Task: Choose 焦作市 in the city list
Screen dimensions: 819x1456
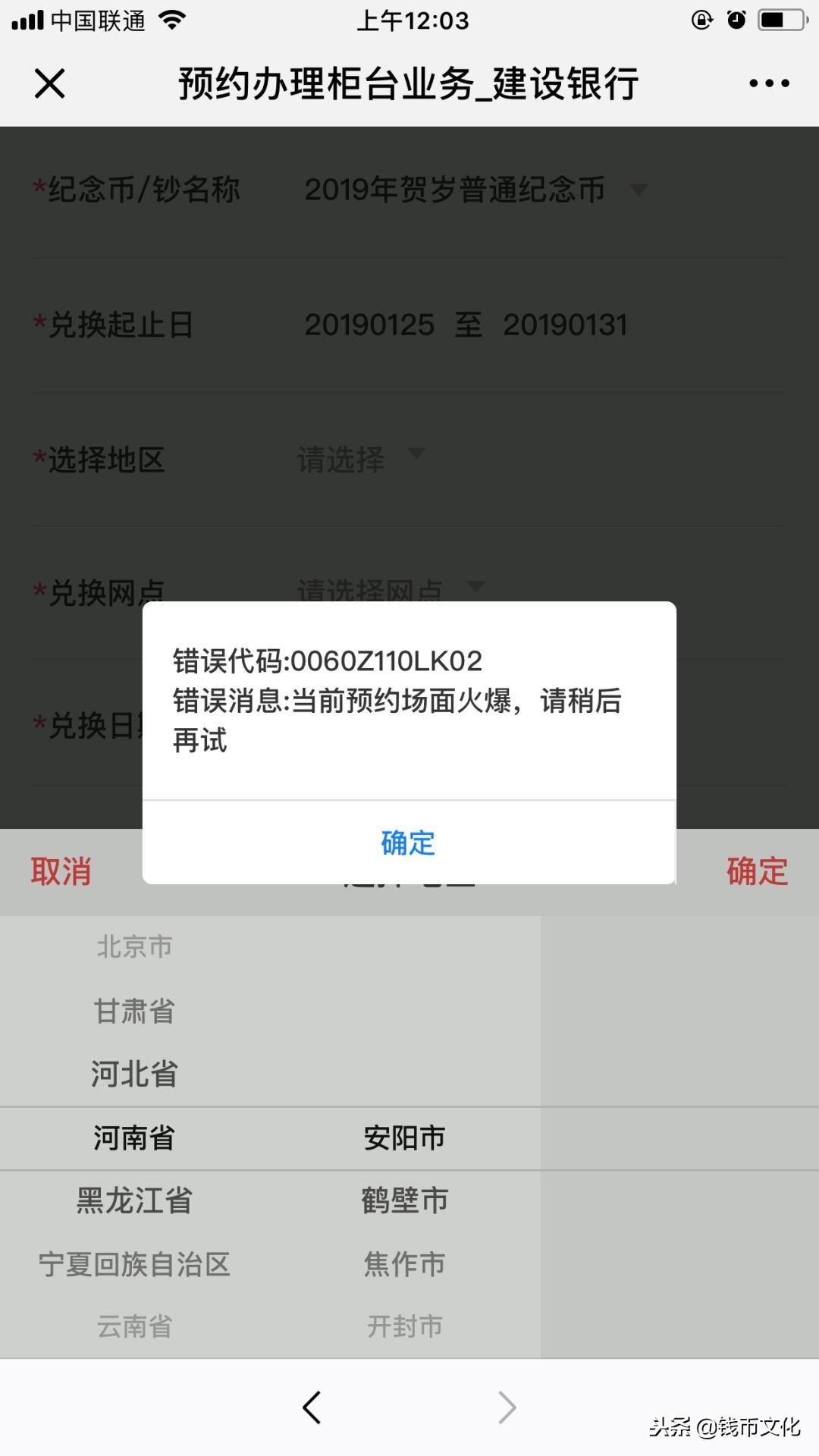Action: coord(404,1264)
